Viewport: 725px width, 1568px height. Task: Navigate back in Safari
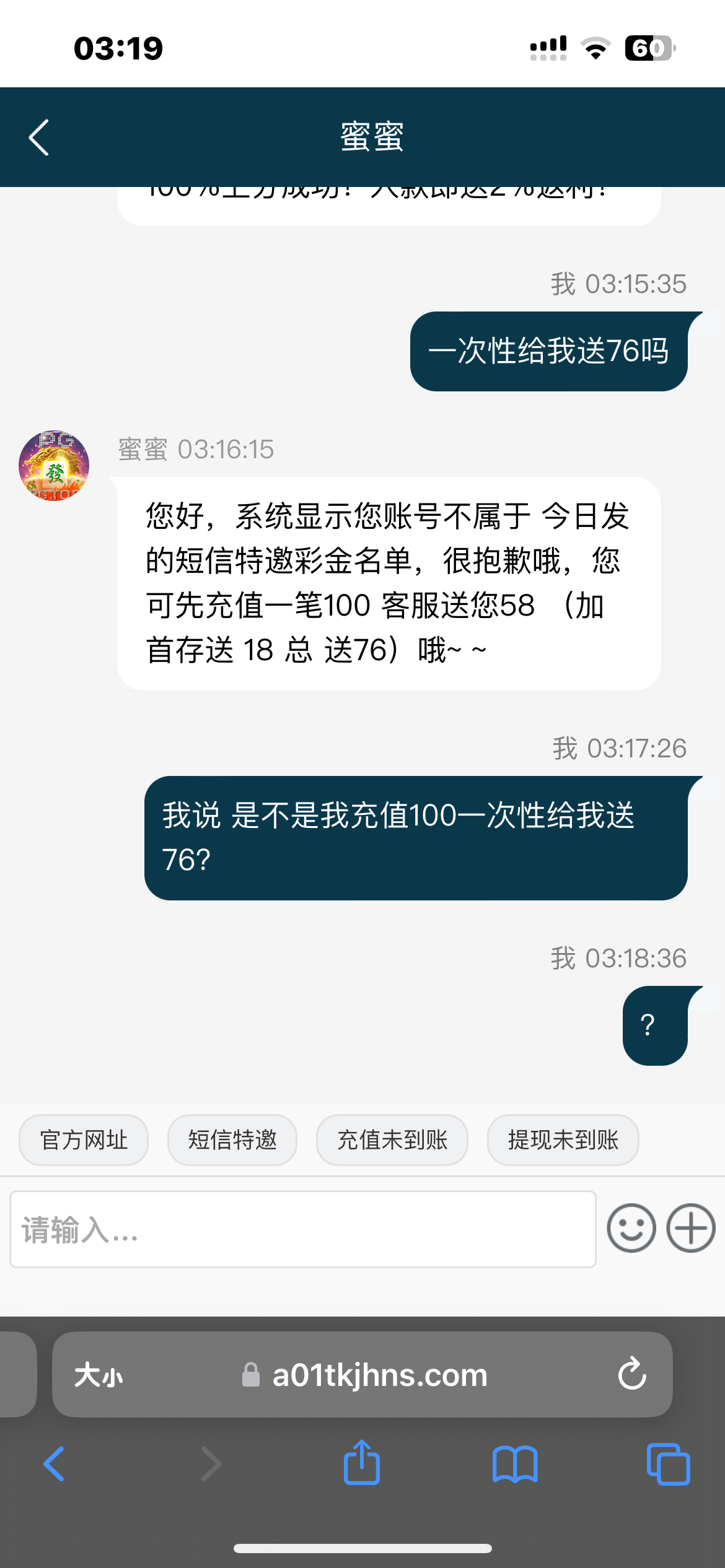(x=55, y=1464)
